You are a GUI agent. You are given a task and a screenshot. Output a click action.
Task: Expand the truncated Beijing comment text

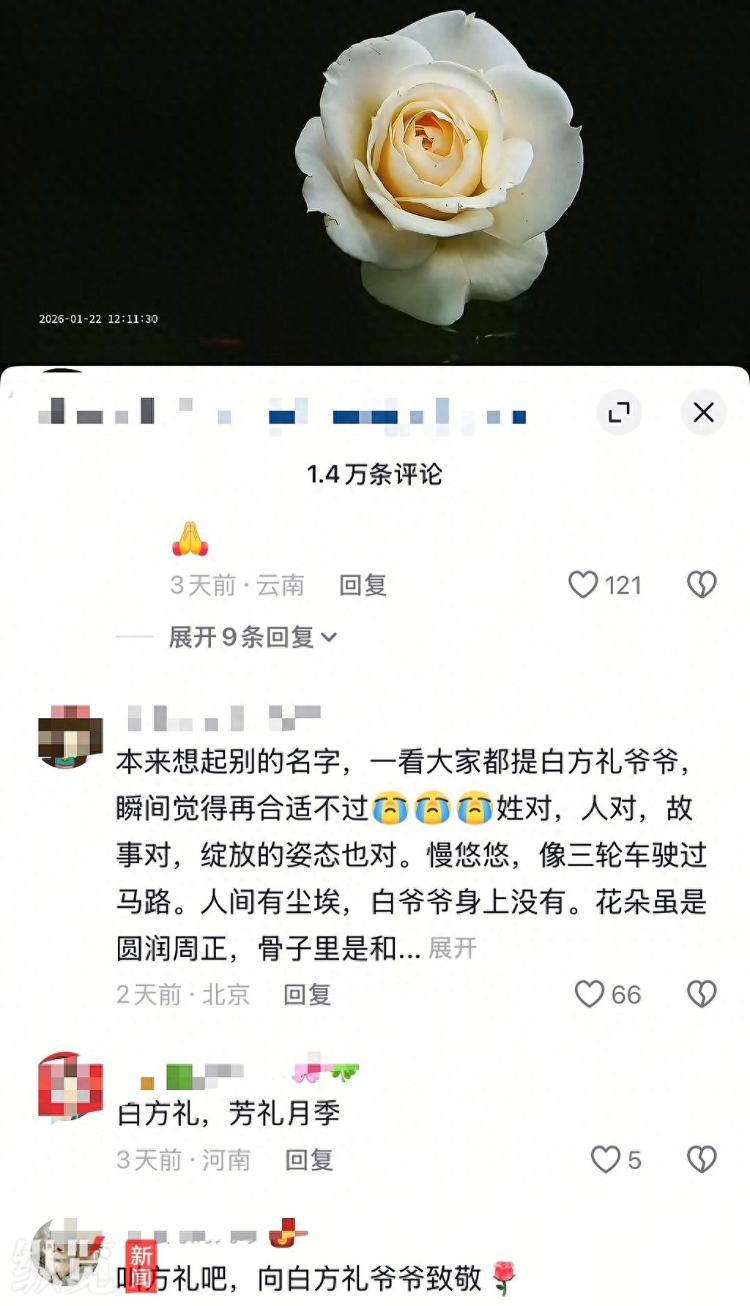point(452,948)
